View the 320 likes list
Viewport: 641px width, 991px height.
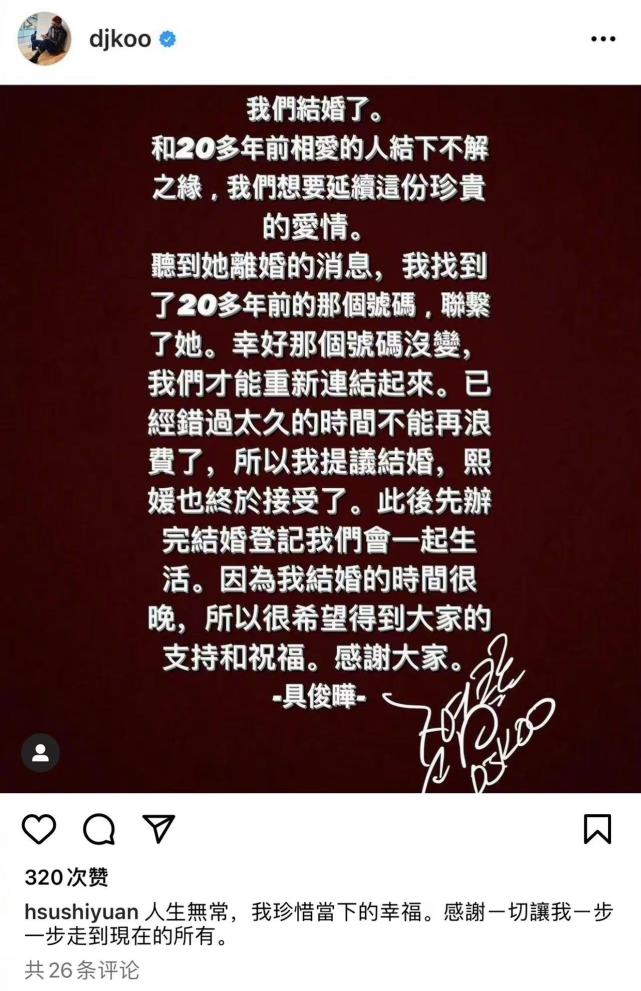click(x=66, y=878)
